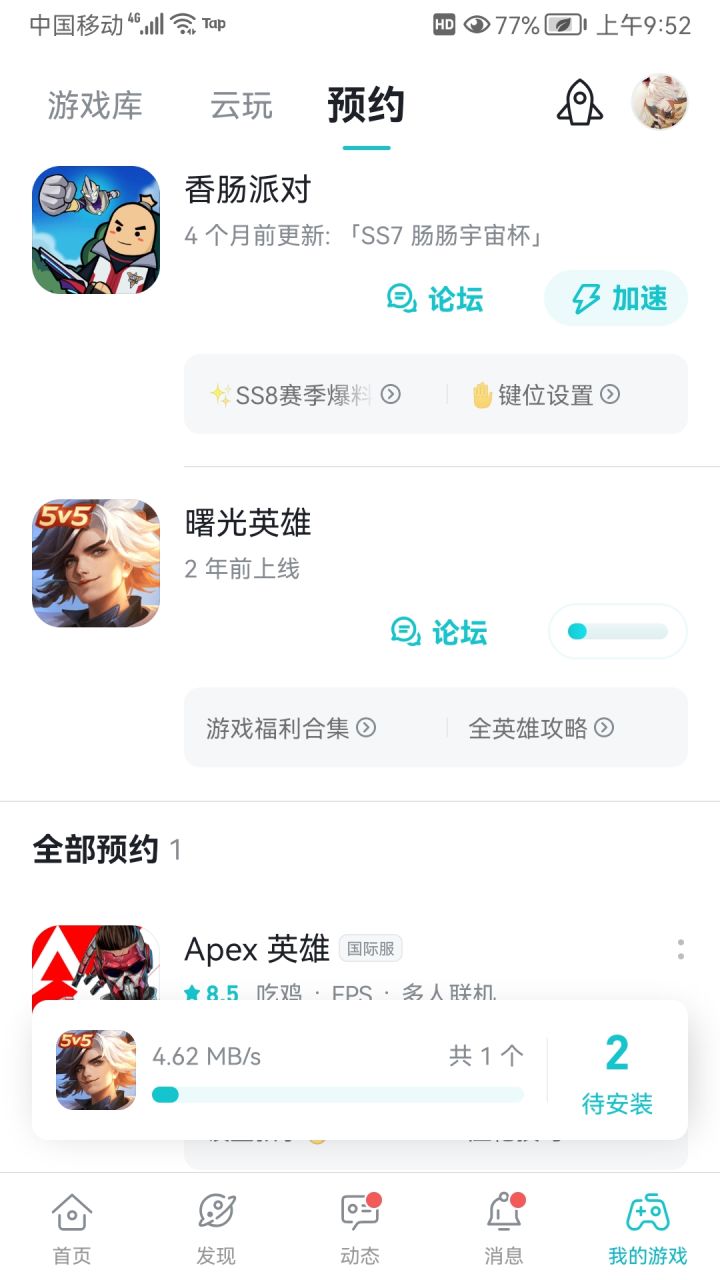Open the 香肠派对 forum

pyautogui.click(x=435, y=298)
